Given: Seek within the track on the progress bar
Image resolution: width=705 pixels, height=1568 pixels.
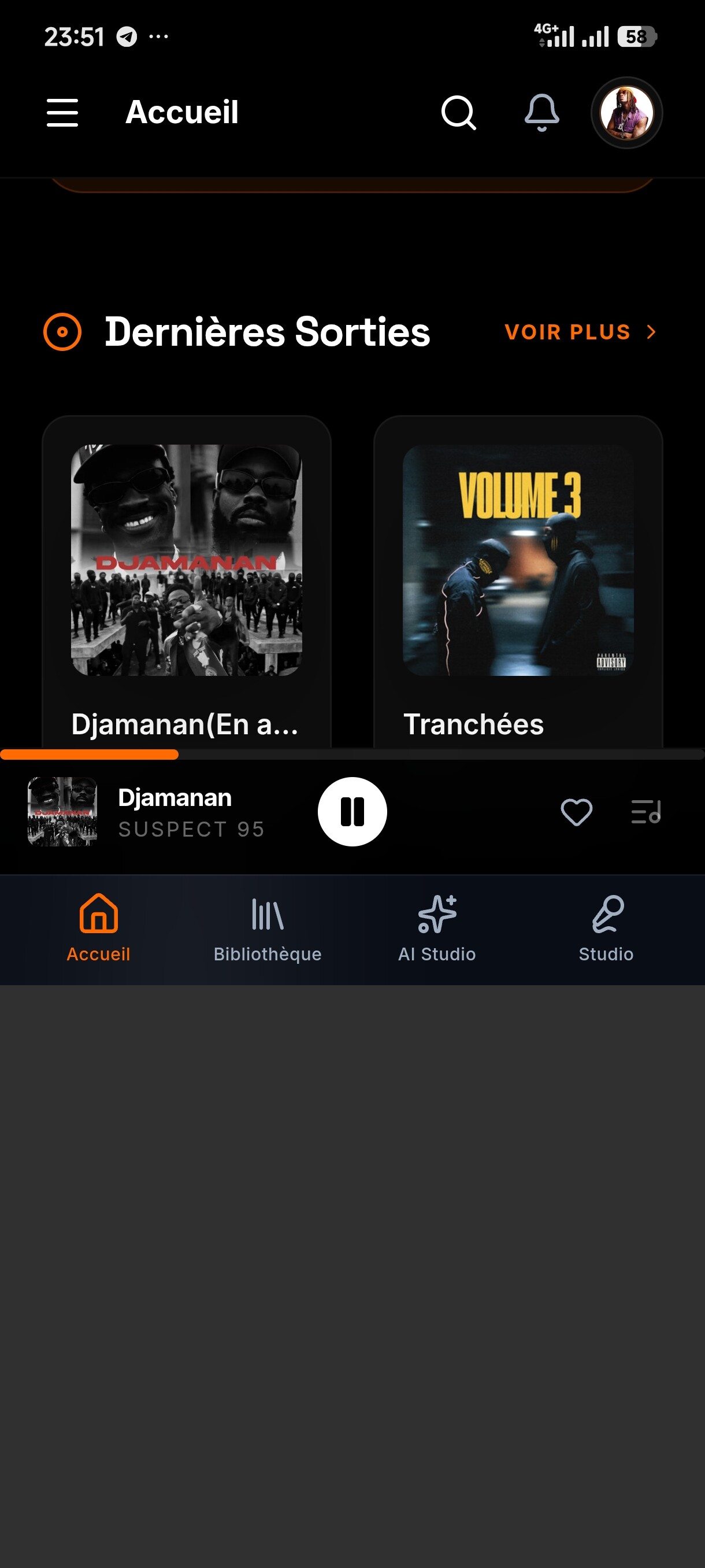Looking at the screenshot, I should pos(352,755).
